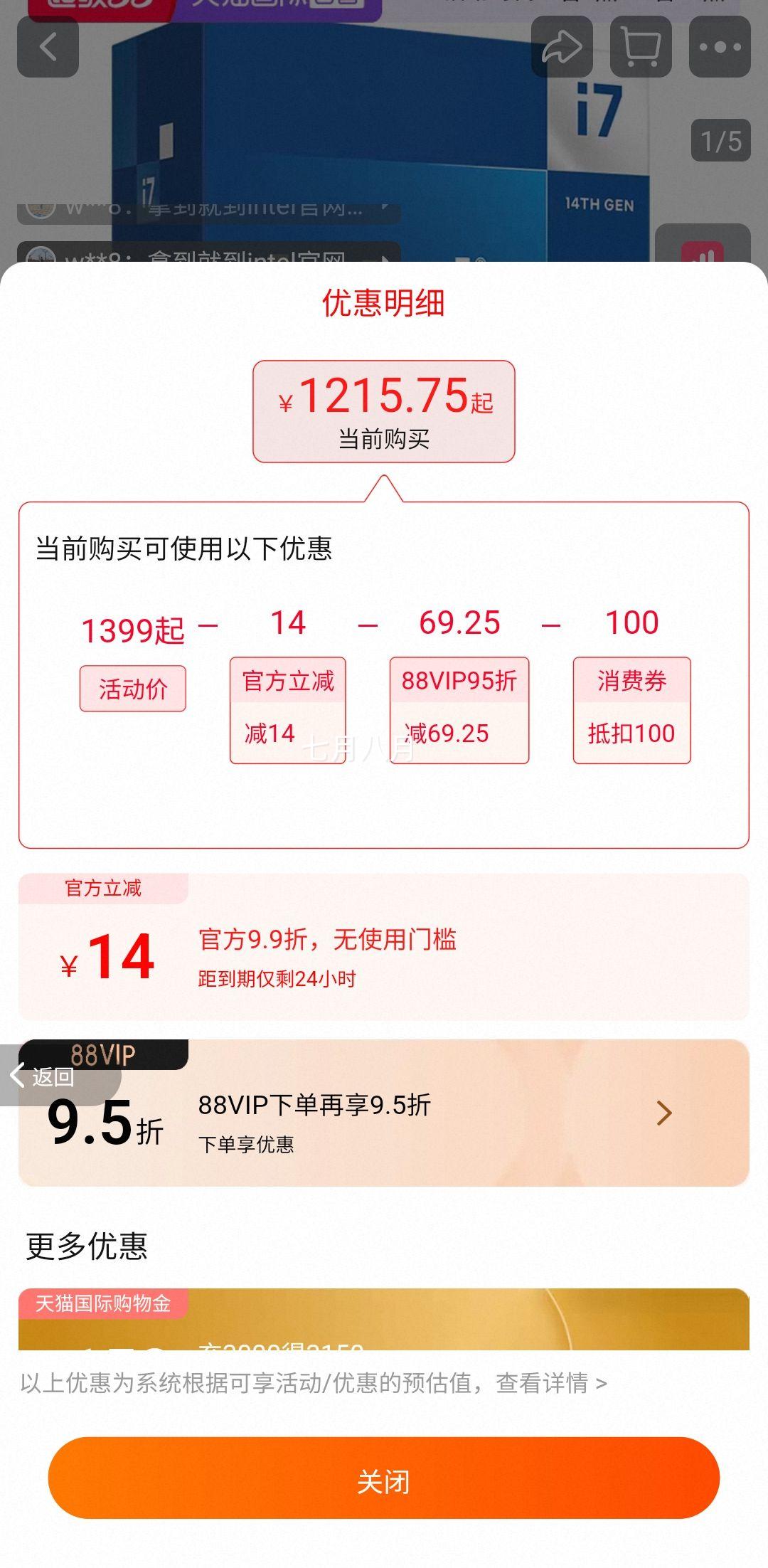The height and width of the screenshot is (1568, 768).
Task: Expand the 官方立减 减14 coupon card
Action: [287, 706]
